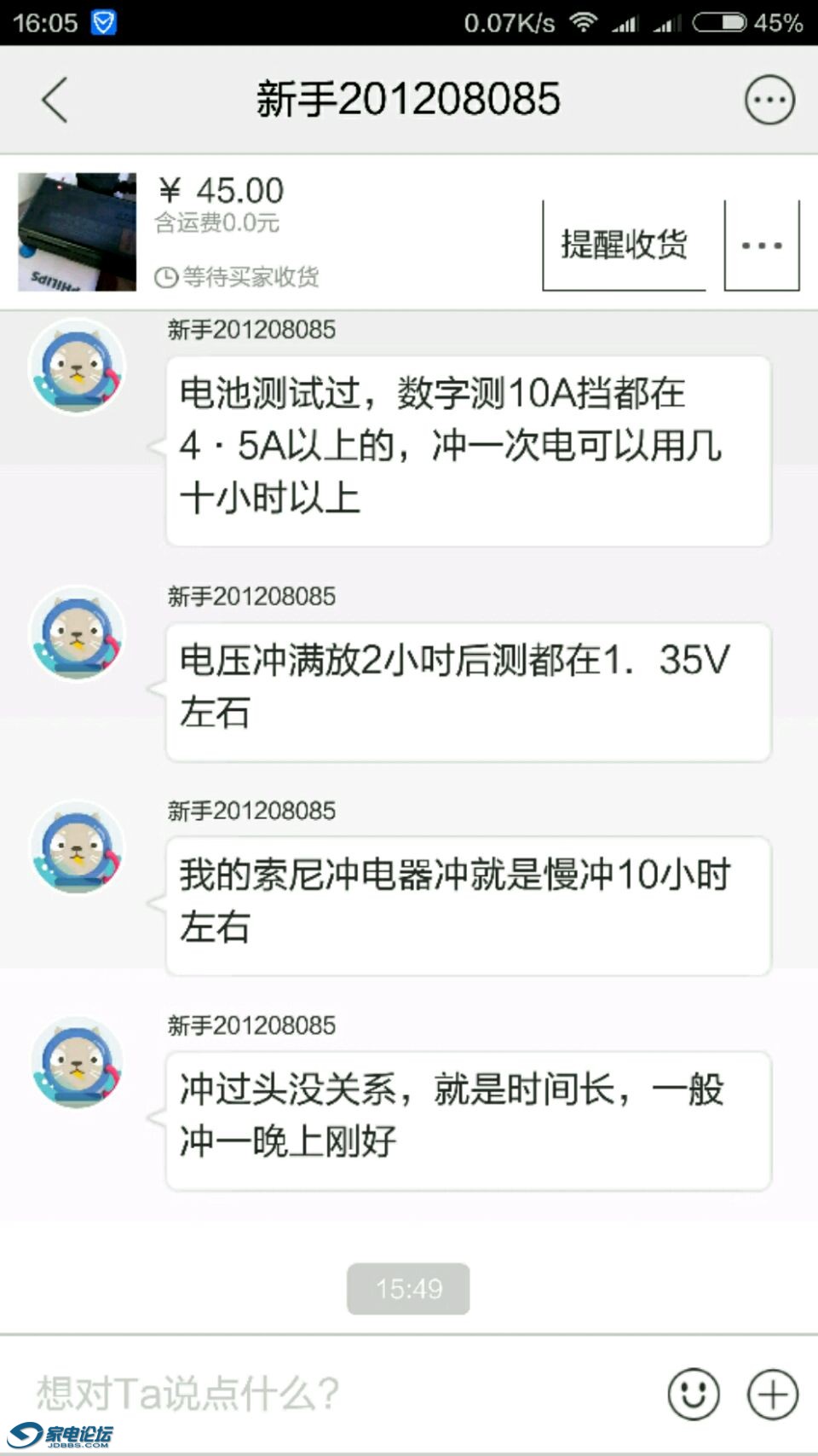818x1456 pixels.
Task: Open more order actions beside 提醒收货
Action: coord(762,246)
